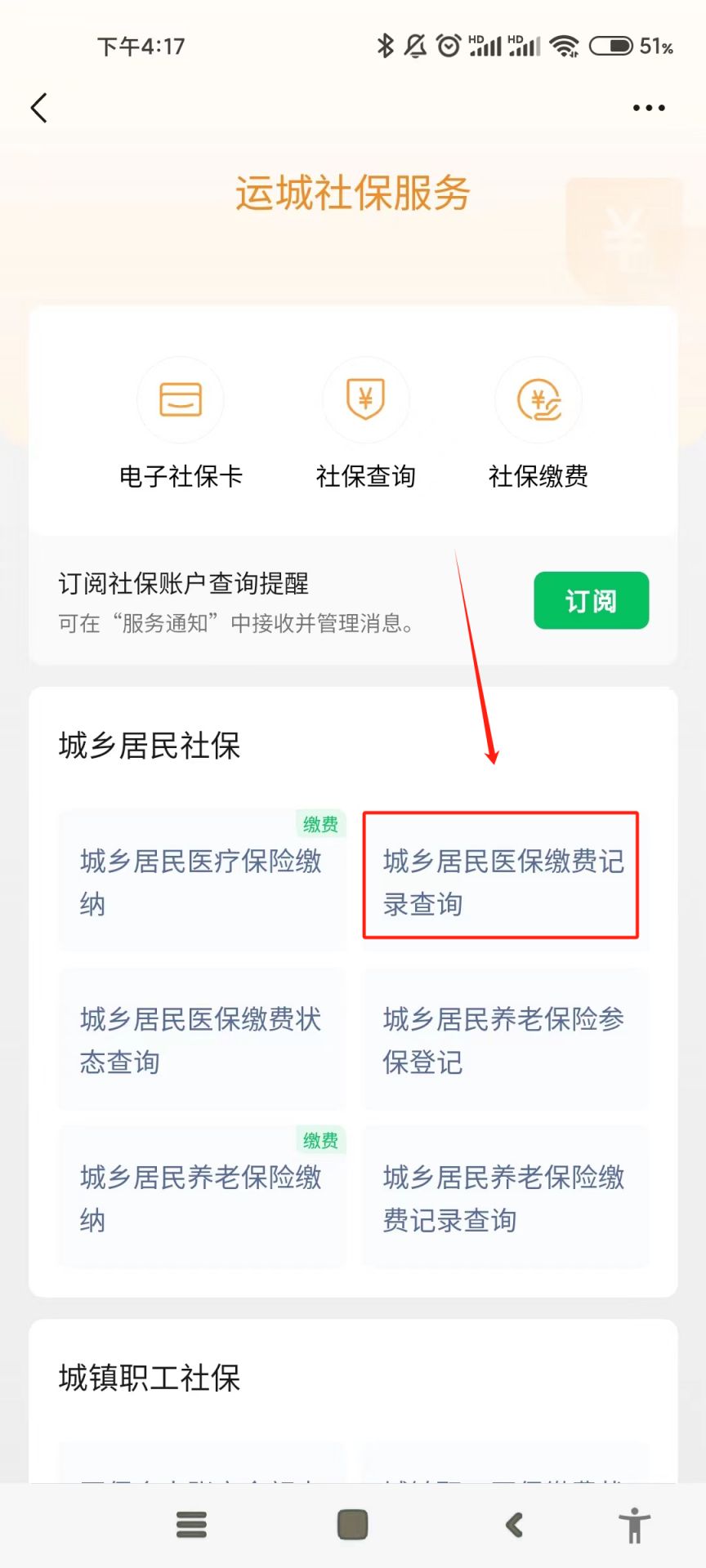706x1568 pixels.
Task: Open the recent apps menu button
Action: (x=191, y=1525)
